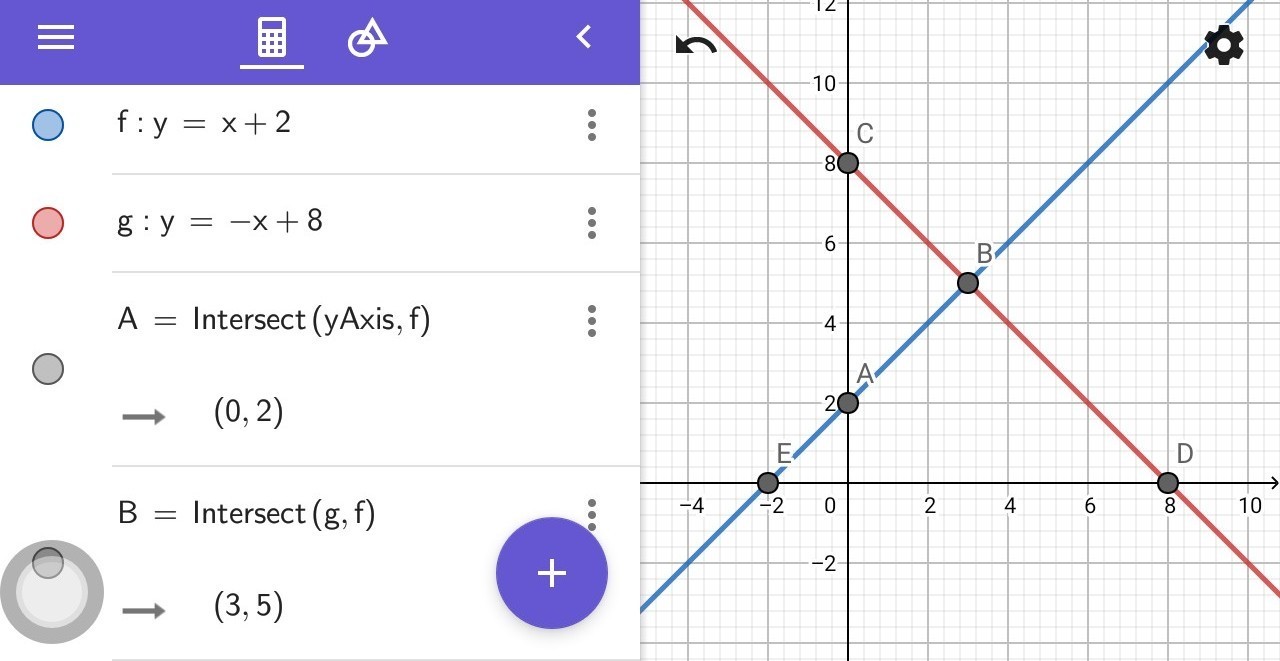Switch to the geometry Tools tab

tap(367, 39)
